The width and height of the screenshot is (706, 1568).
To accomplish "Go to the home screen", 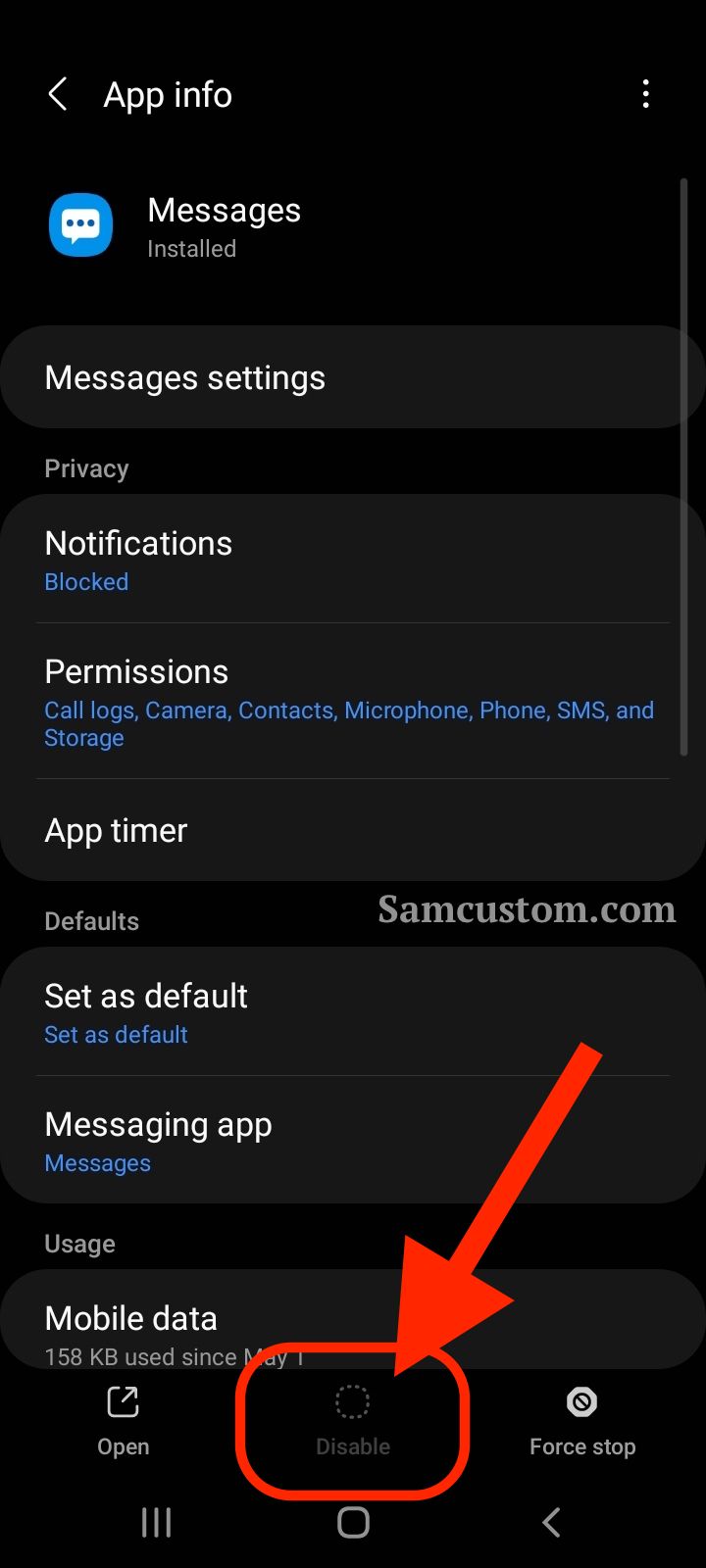I will click(x=353, y=1522).
